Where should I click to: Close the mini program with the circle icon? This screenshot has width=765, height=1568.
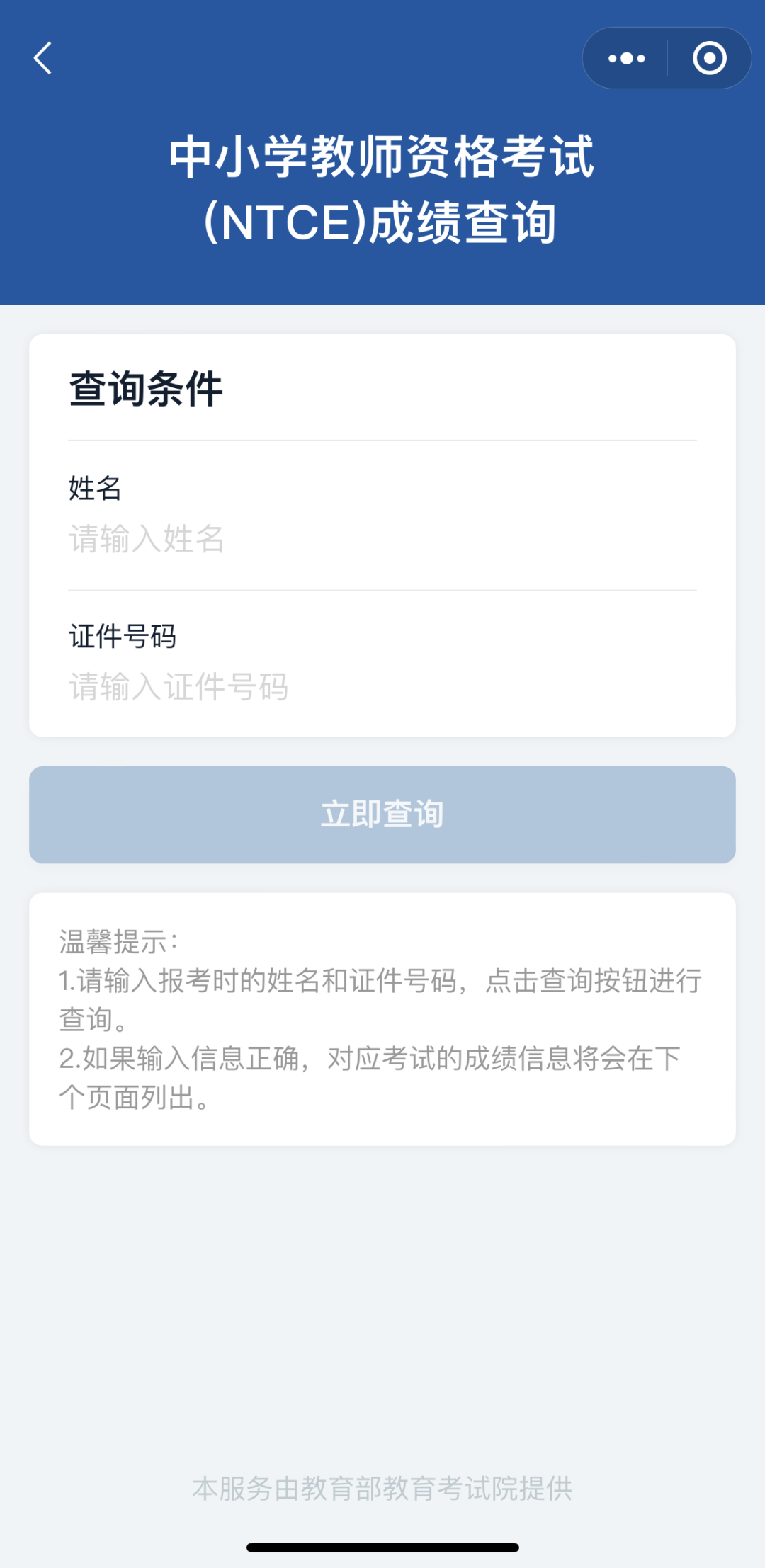click(x=709, y=58)
